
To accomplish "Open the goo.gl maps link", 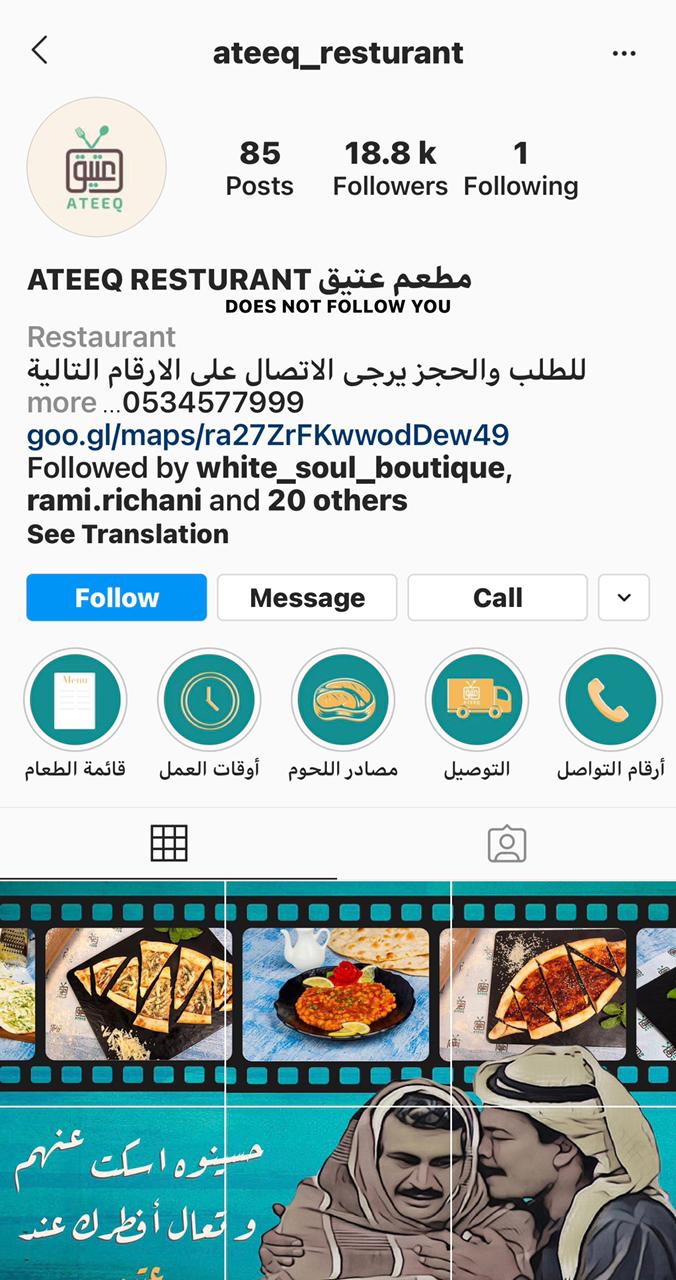I will pos(267,435).
